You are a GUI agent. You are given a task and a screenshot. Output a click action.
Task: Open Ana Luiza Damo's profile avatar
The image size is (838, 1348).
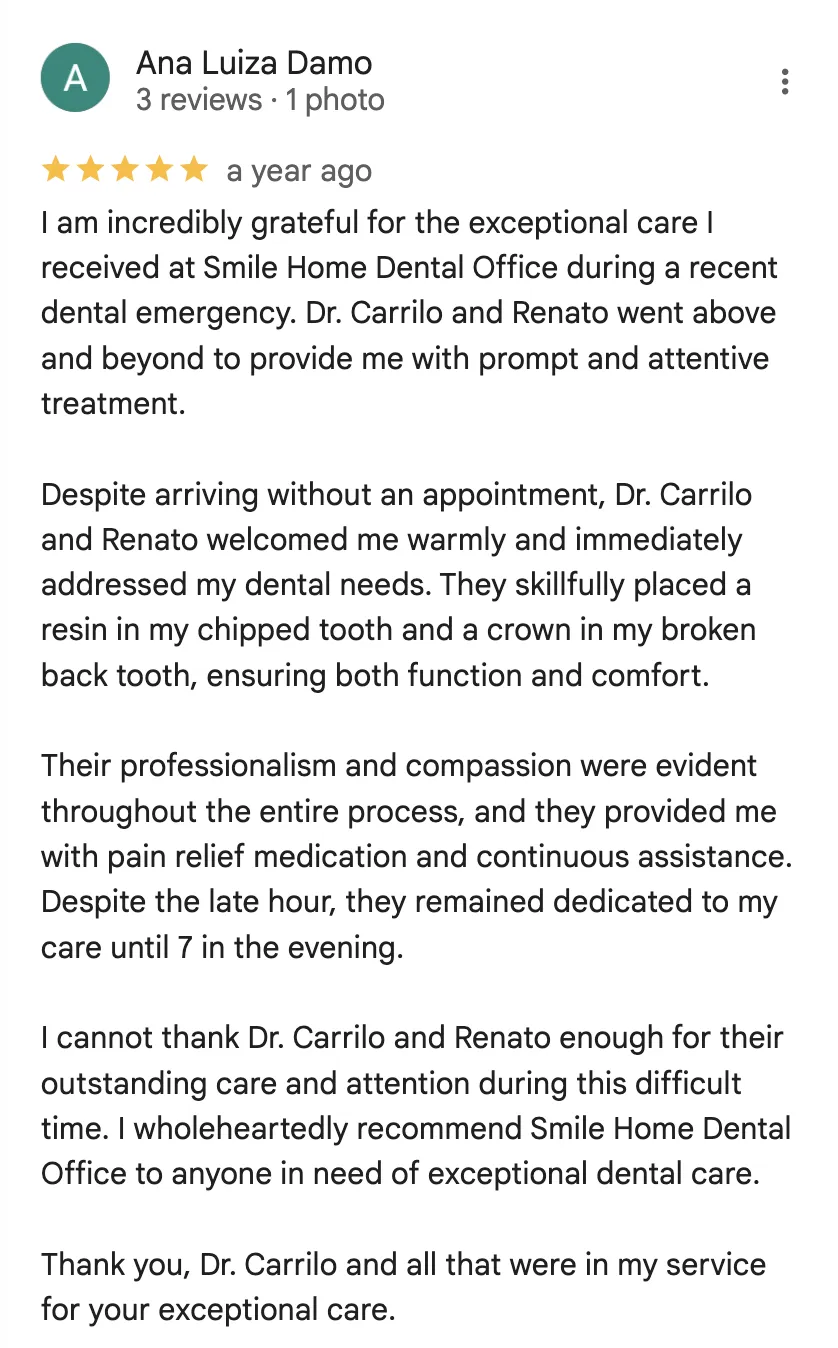click(x=75, y=79)
